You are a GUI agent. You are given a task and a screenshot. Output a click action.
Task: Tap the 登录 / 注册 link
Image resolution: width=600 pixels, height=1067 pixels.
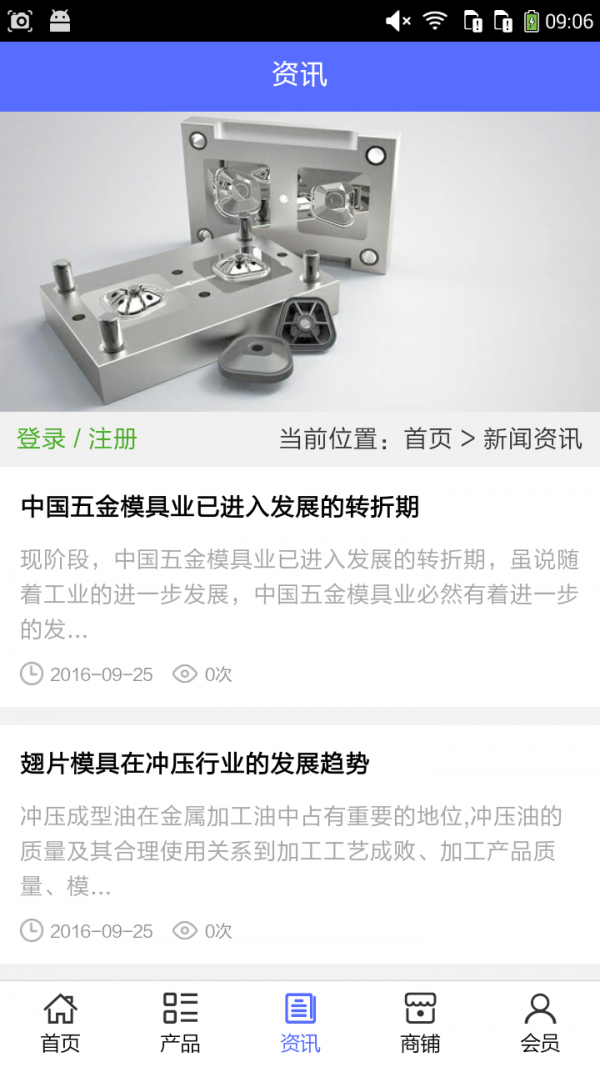coord(77,438)
